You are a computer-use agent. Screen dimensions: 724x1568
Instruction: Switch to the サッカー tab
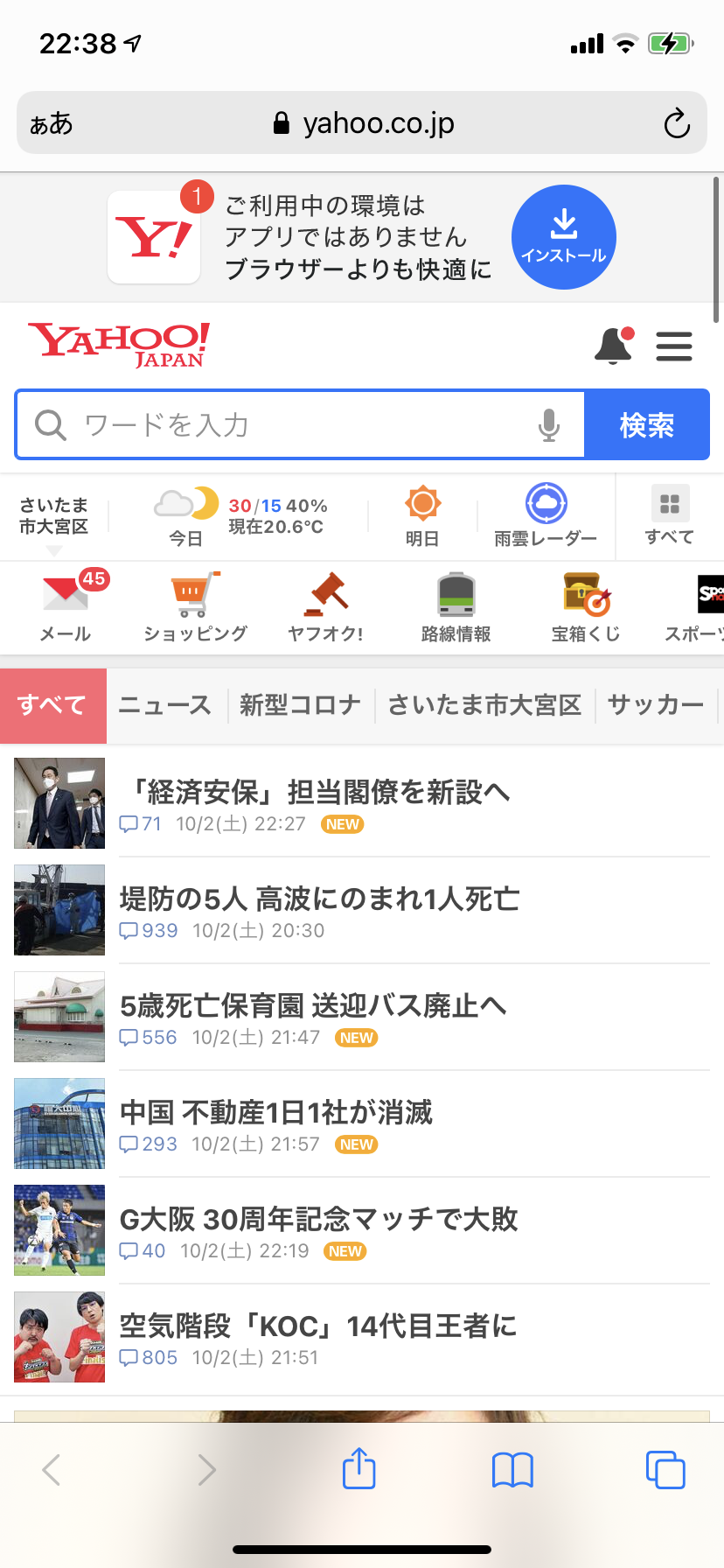click(656, 705)
